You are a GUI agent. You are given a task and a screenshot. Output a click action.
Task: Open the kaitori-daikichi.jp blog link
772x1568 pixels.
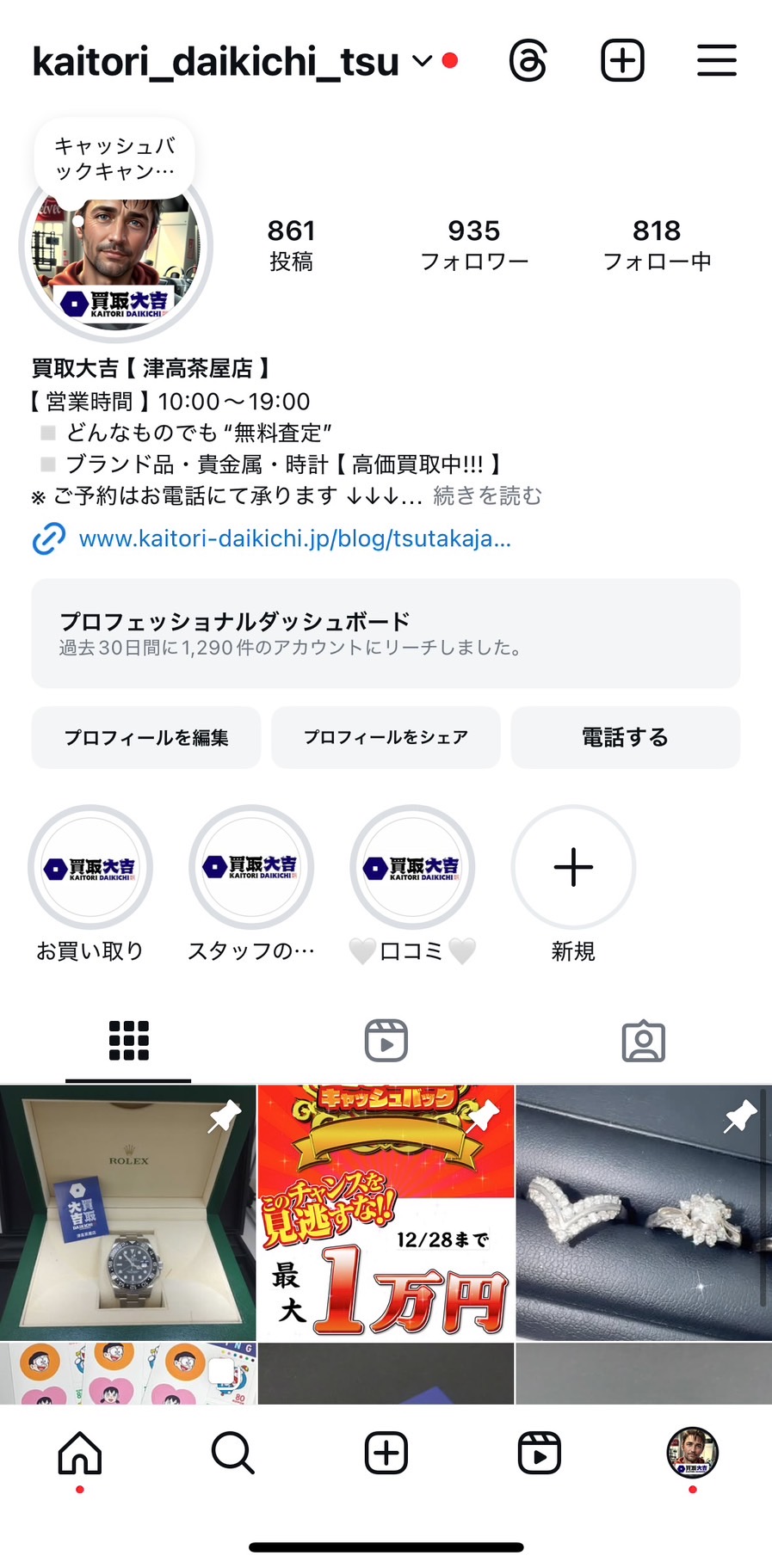click(294, 539)
